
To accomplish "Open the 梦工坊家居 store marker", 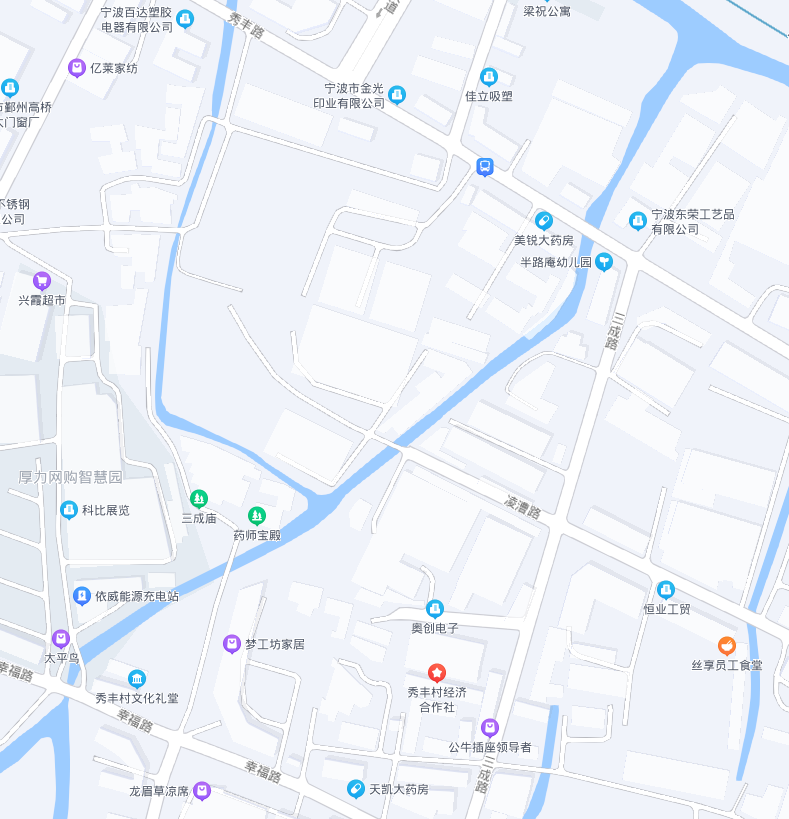I will click(232, 644).
